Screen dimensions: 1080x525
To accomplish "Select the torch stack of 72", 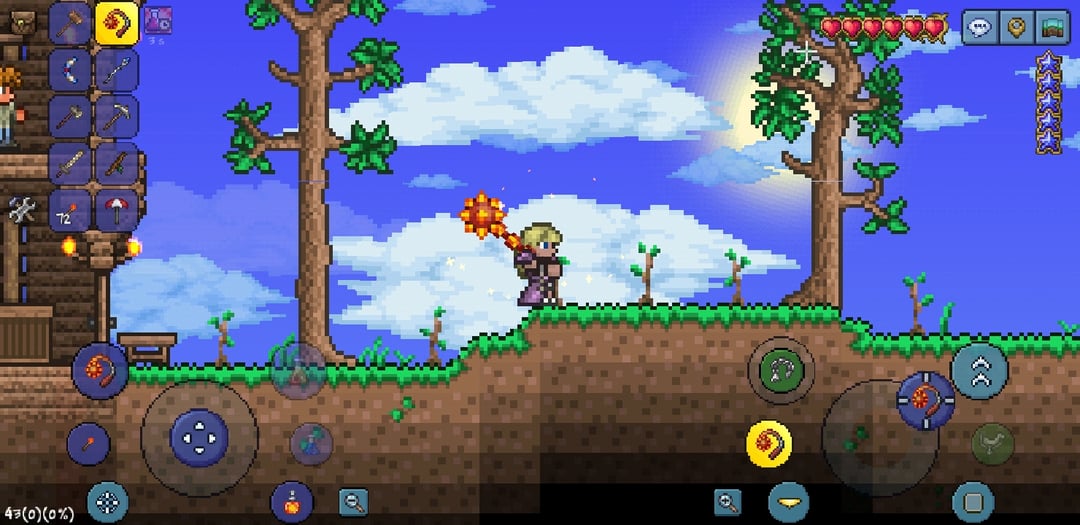I will (71, 210).
